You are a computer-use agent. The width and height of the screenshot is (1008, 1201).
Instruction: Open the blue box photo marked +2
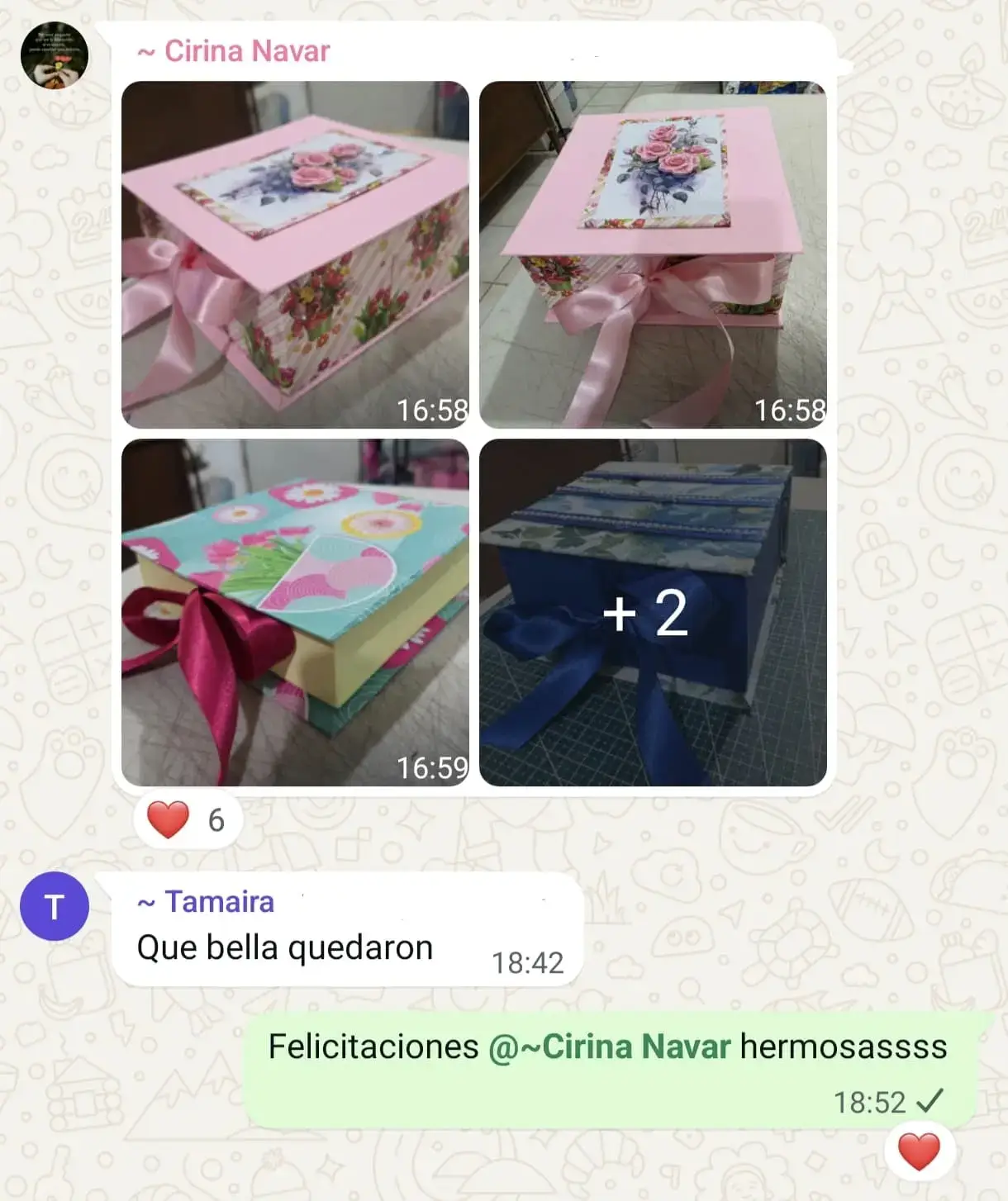pos(653,612)
